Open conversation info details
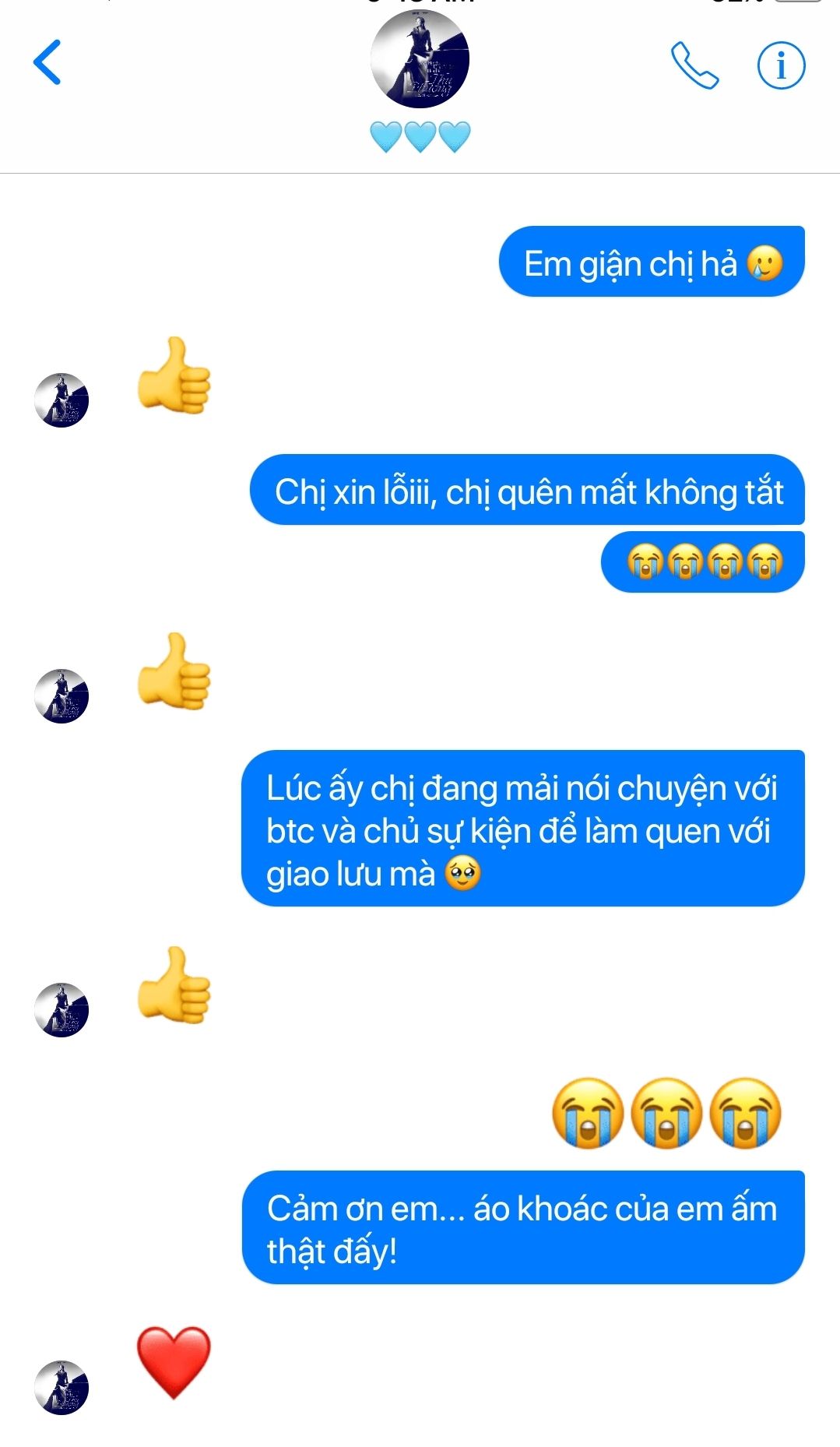This screenshot has width=840, height=1447. coord(781,65)
